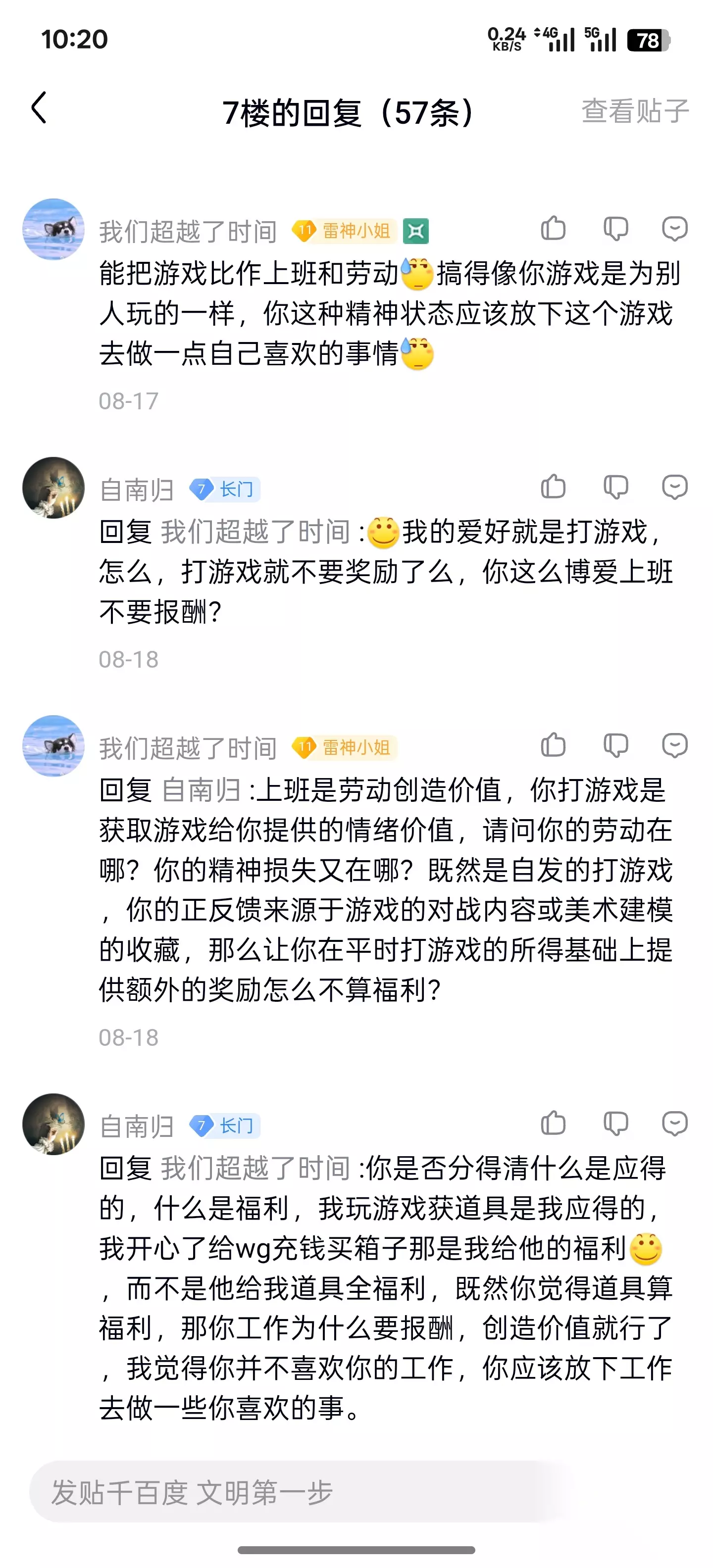This screenshot has height=1568, width=713.
Task: Dislike the 08-17 reply by 我们超越了时间
Action: (615, 229)
